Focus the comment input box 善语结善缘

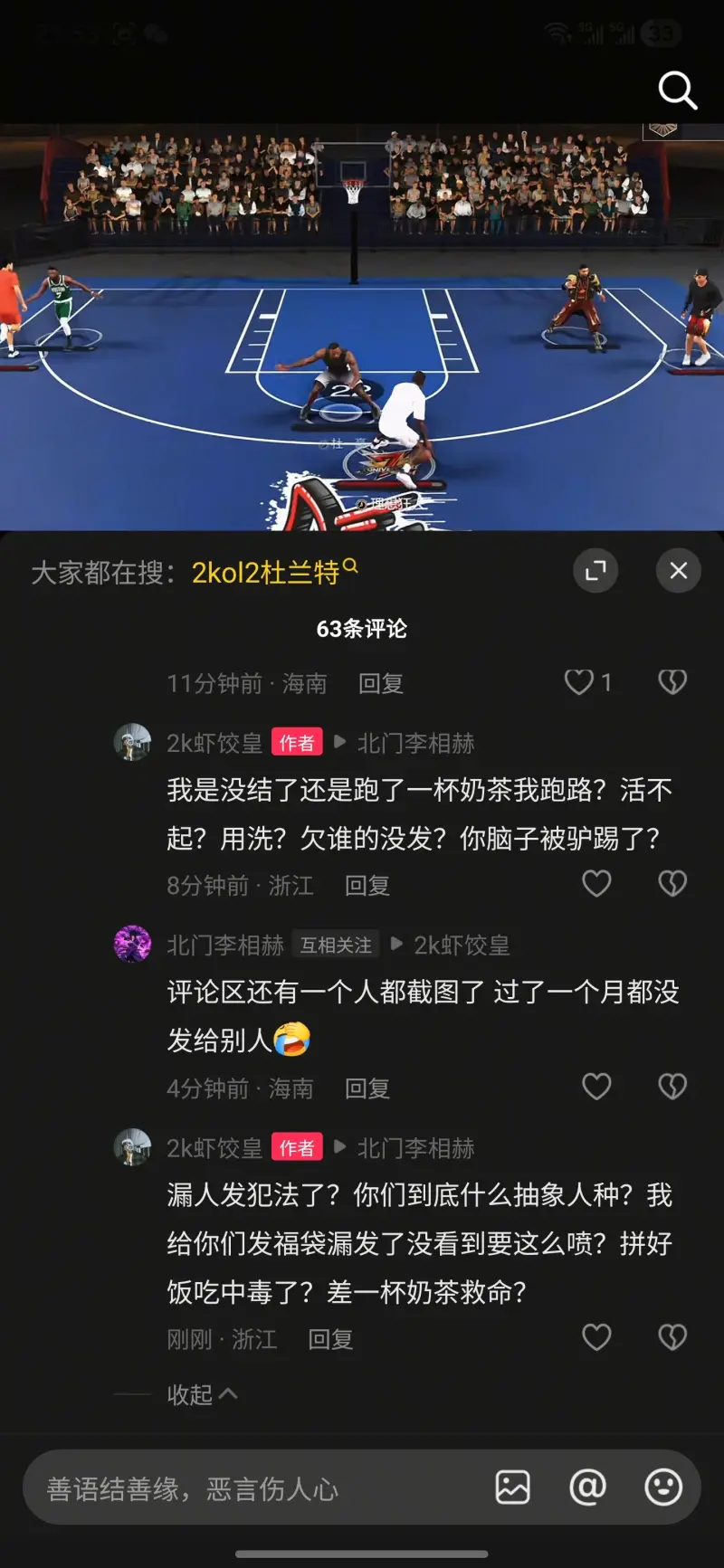point(253,1488)
